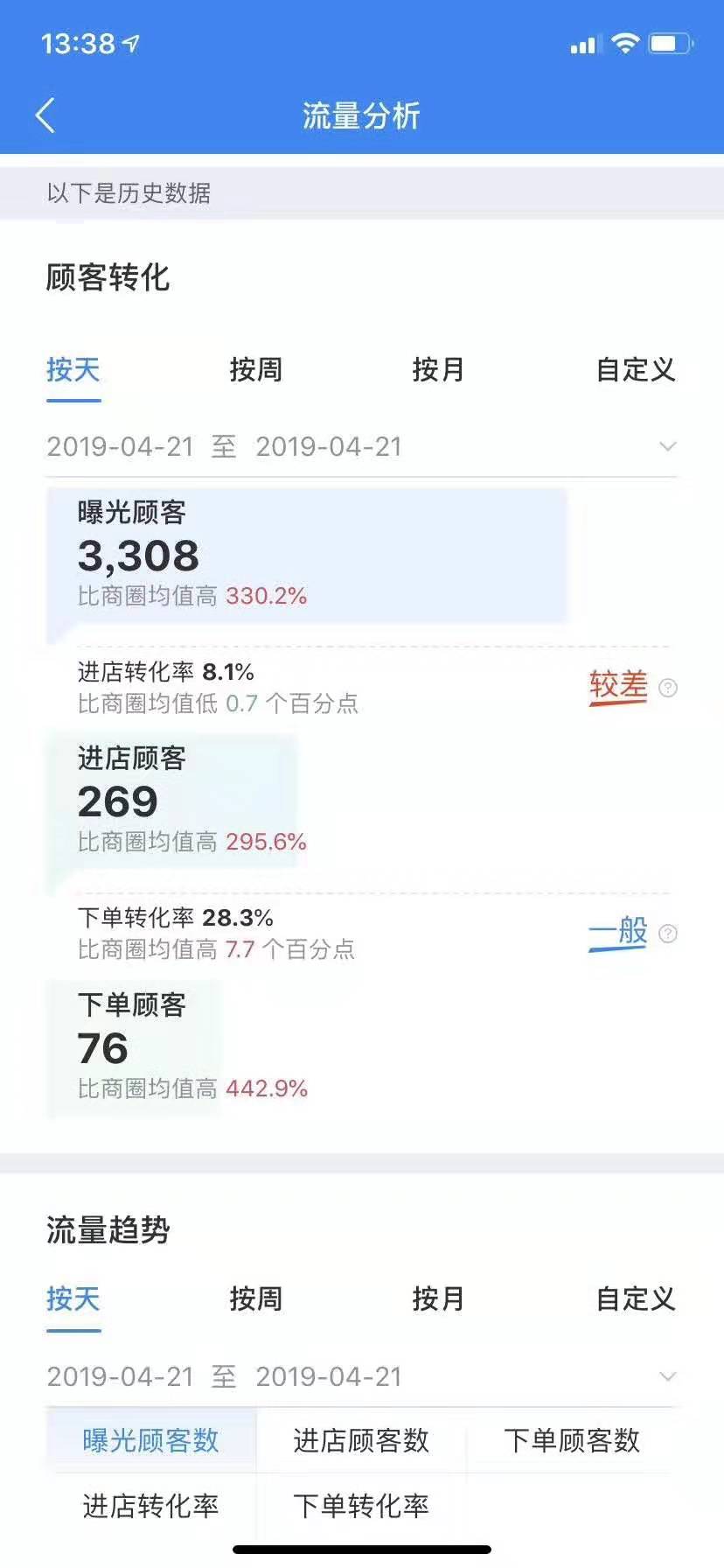724x1568 pixels.
Task: Switch 流量趋势 to the 按周 tab
Action: click(255, 1299)
